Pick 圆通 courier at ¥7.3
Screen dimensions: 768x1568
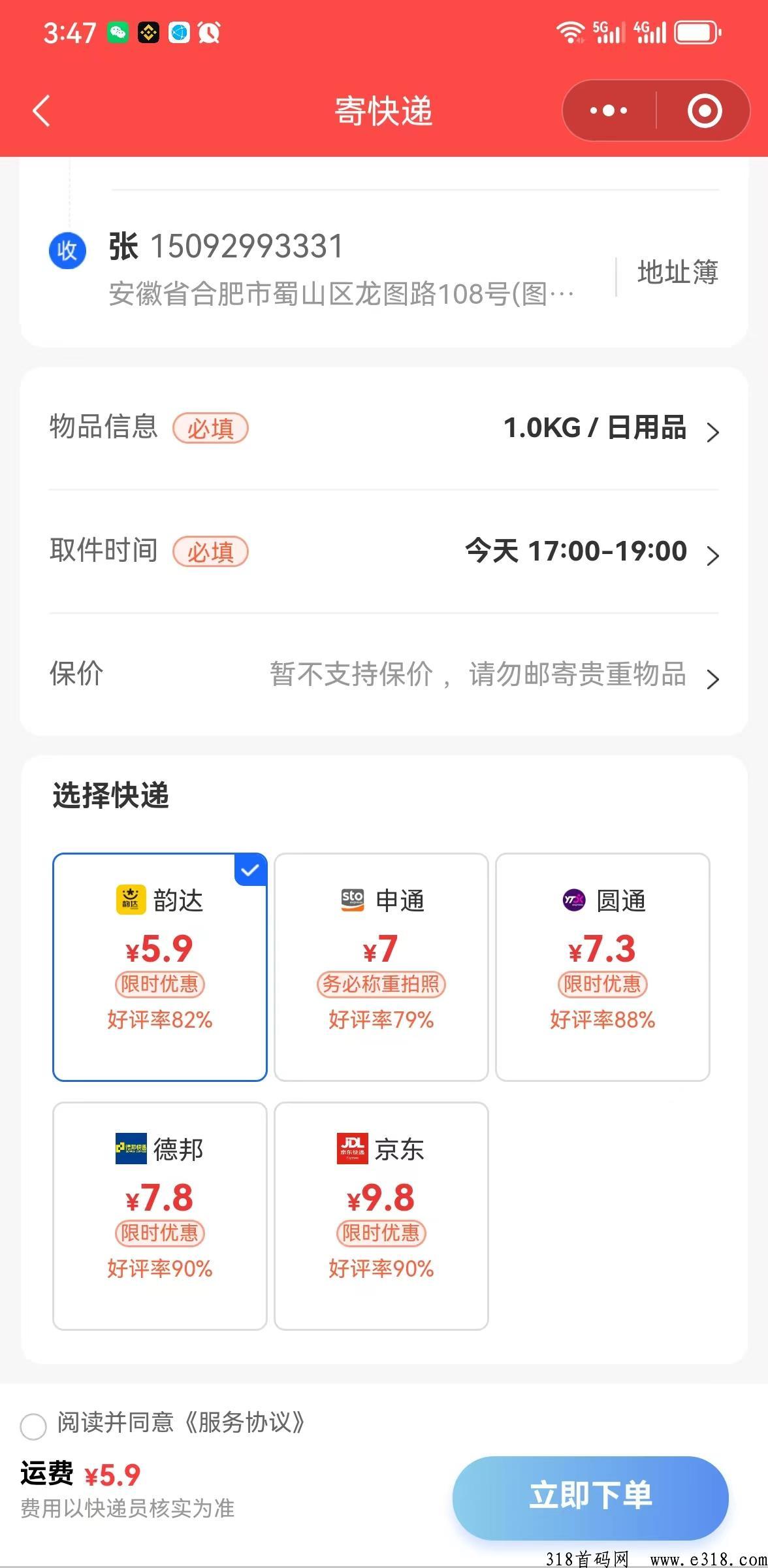click(603, 967)
